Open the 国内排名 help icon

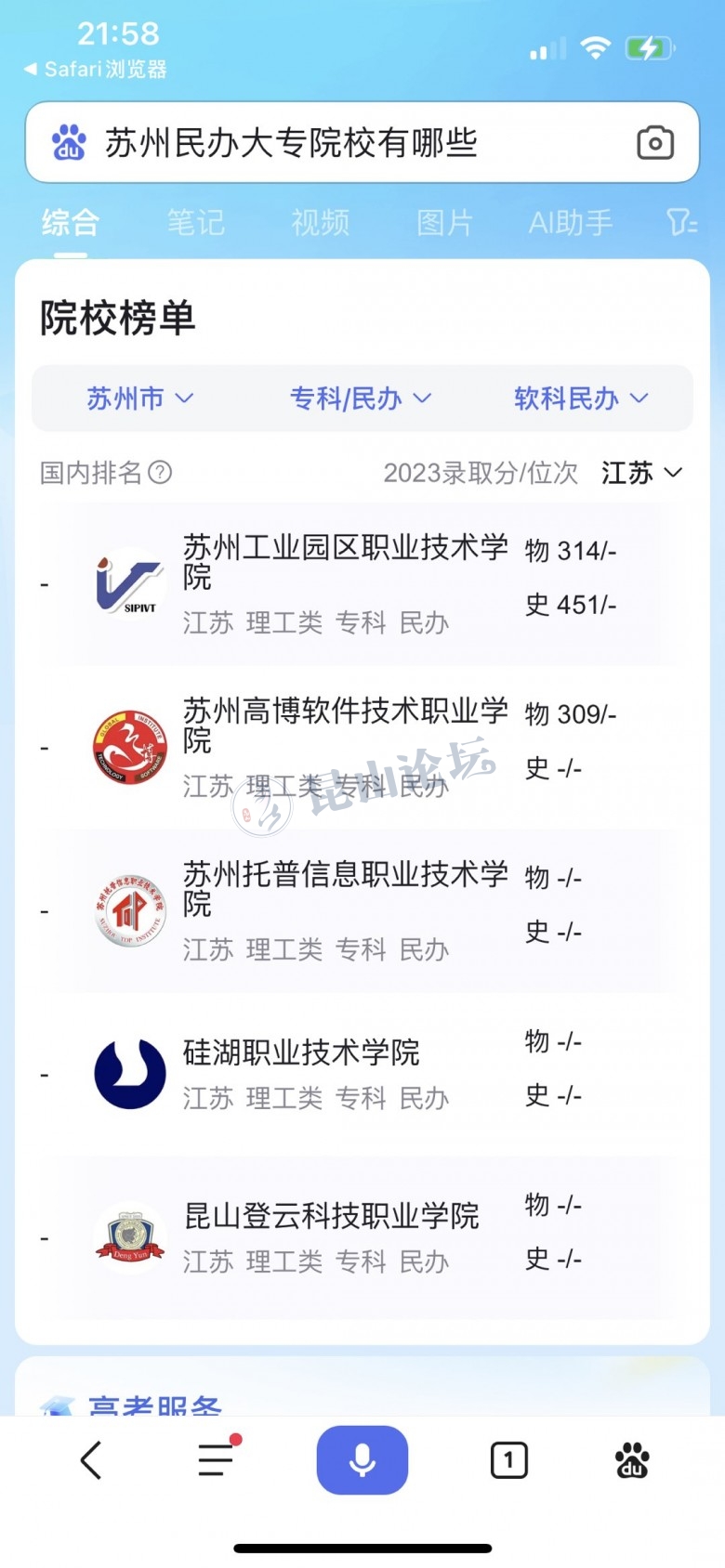pyautogui.click(x=161, y=473)
